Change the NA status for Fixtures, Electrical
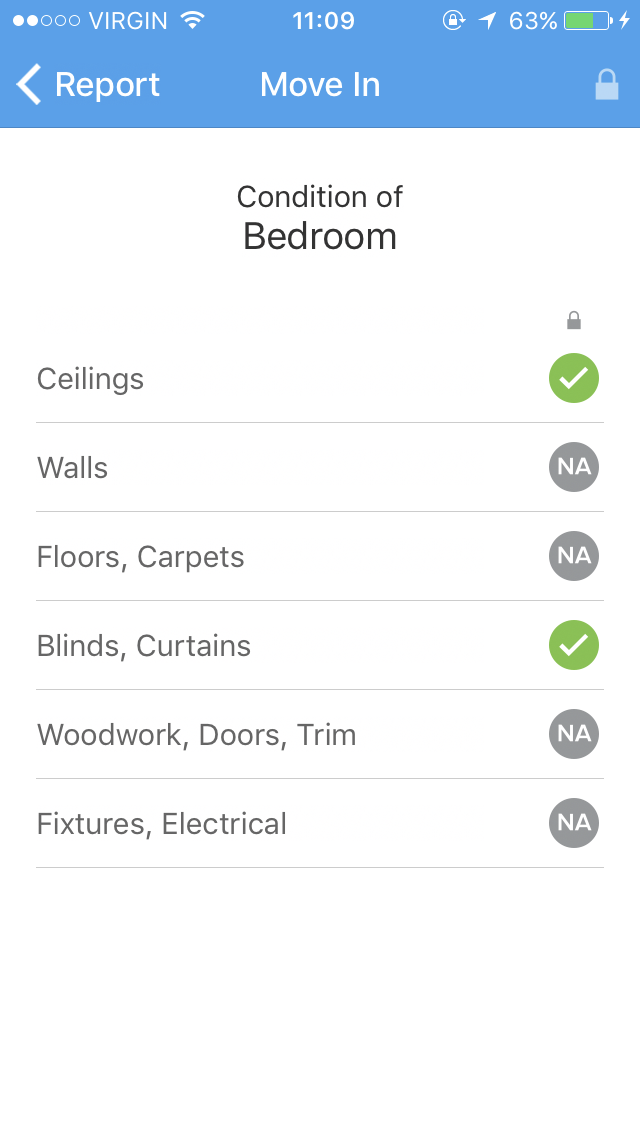The width and height of the screenshot is (640, 1136). coord(573,824)
